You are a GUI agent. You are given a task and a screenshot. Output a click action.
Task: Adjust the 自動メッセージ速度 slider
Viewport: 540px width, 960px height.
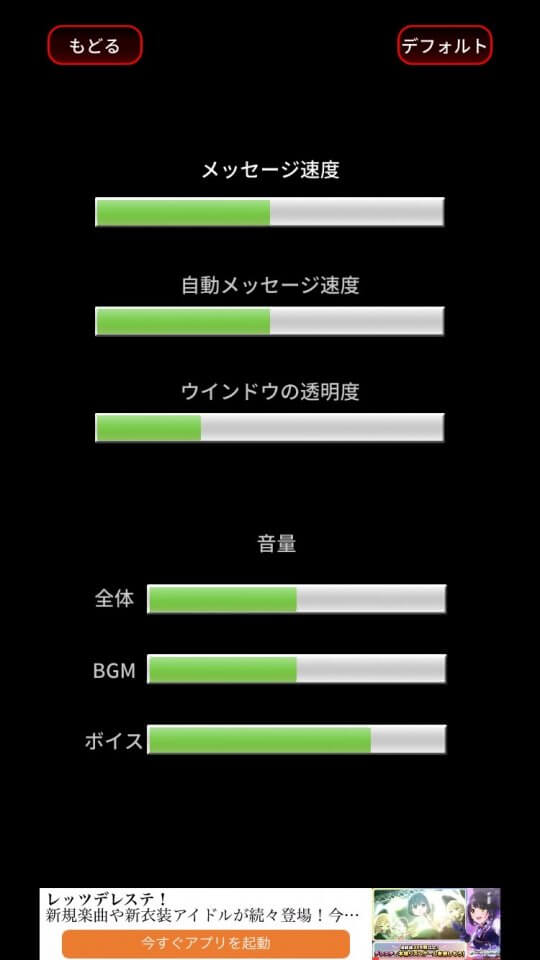pos(269,321)
